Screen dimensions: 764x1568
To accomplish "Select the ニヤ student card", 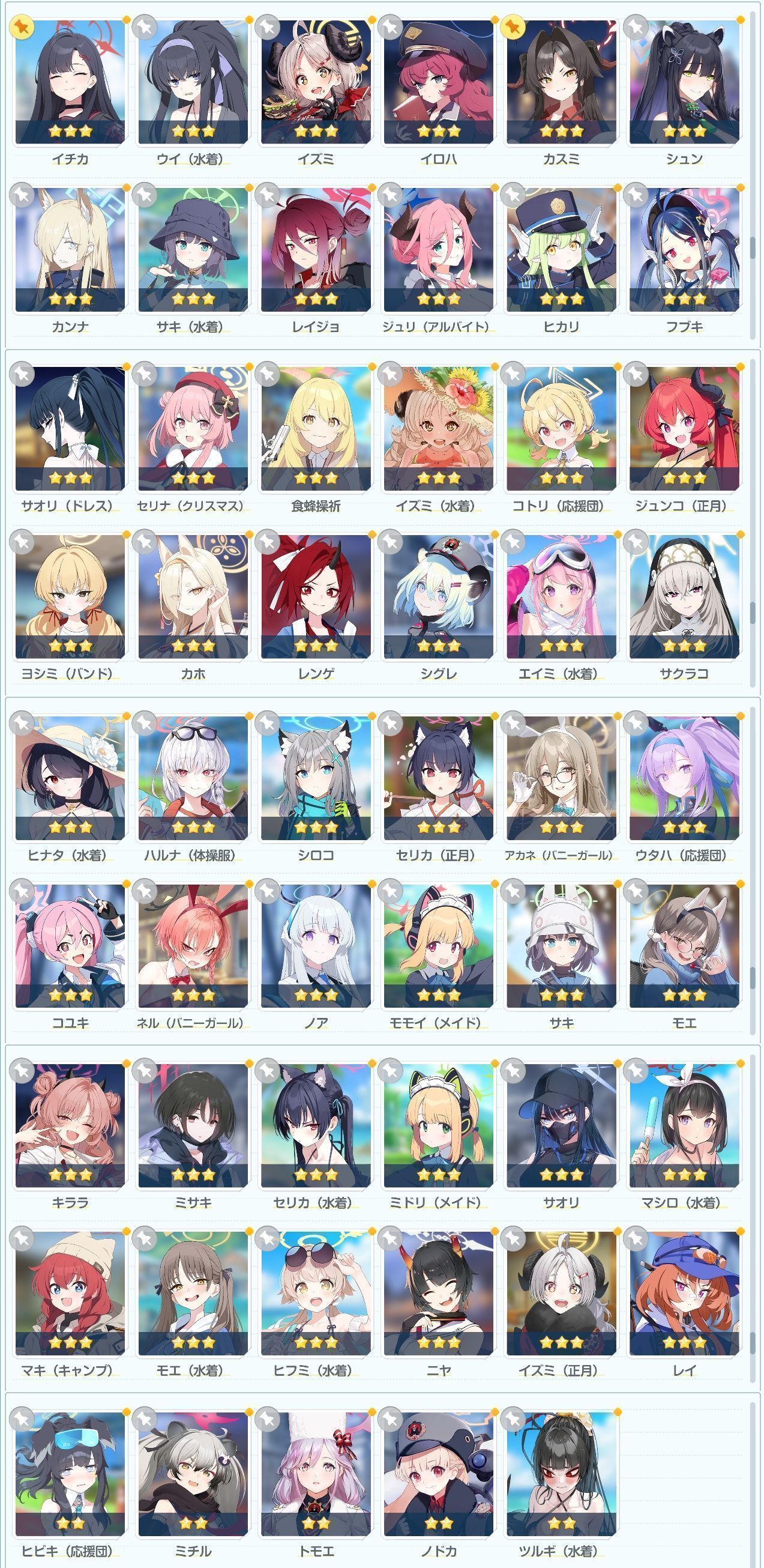I will pyautogui.click(x=439, y=1294).
